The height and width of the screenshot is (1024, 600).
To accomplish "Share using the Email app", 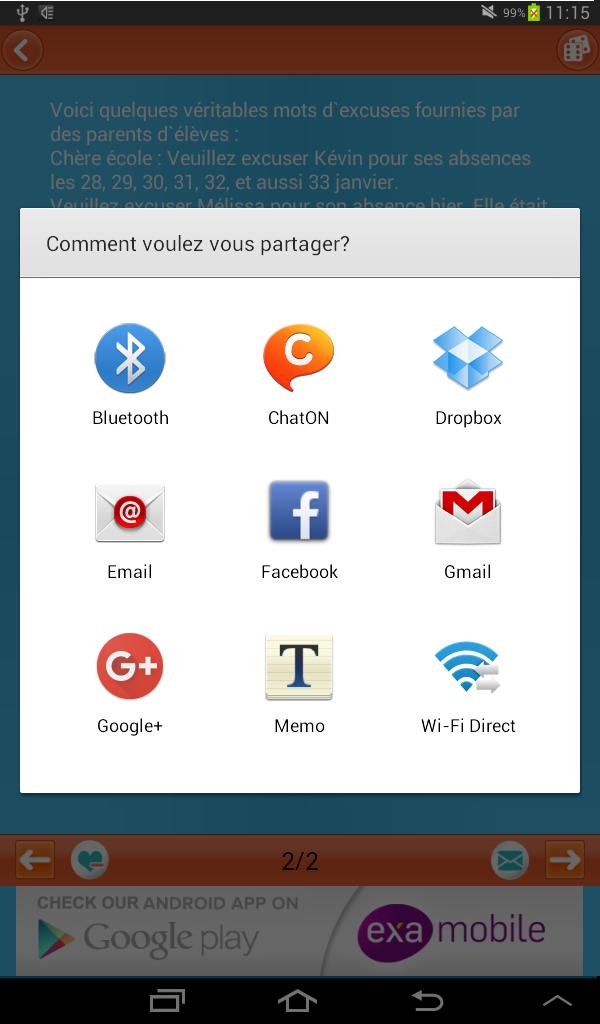I will tap(130, 529).
